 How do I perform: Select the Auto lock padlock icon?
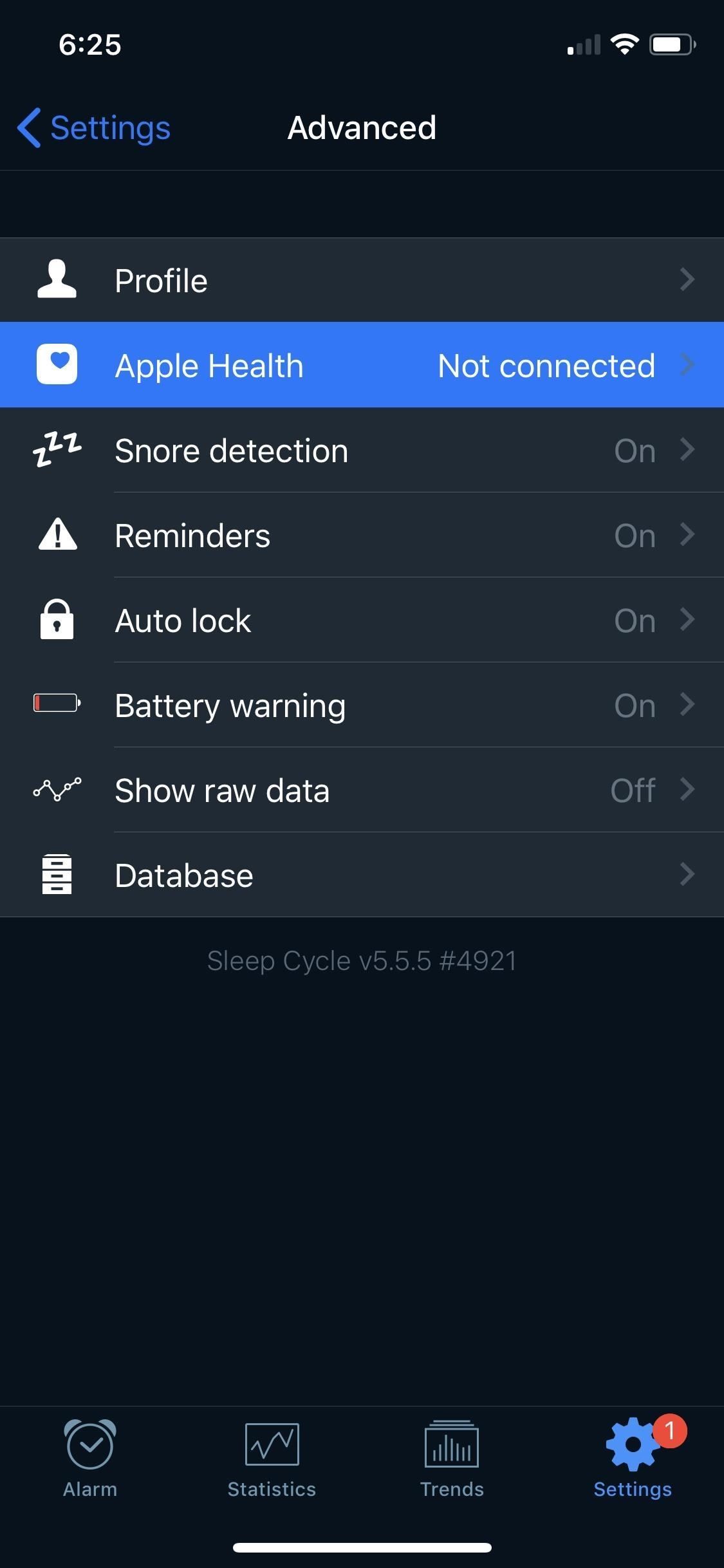pos(57,620)
